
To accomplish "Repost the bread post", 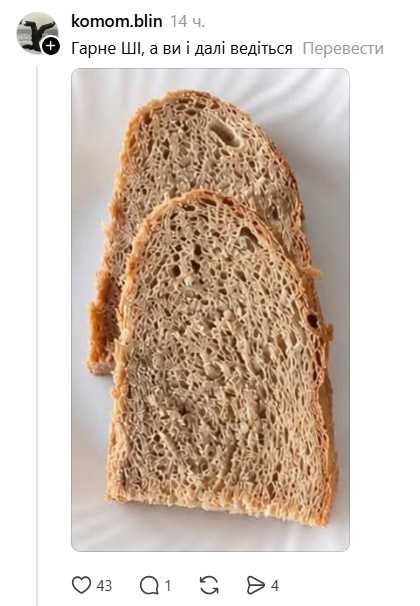I will 209,586.
